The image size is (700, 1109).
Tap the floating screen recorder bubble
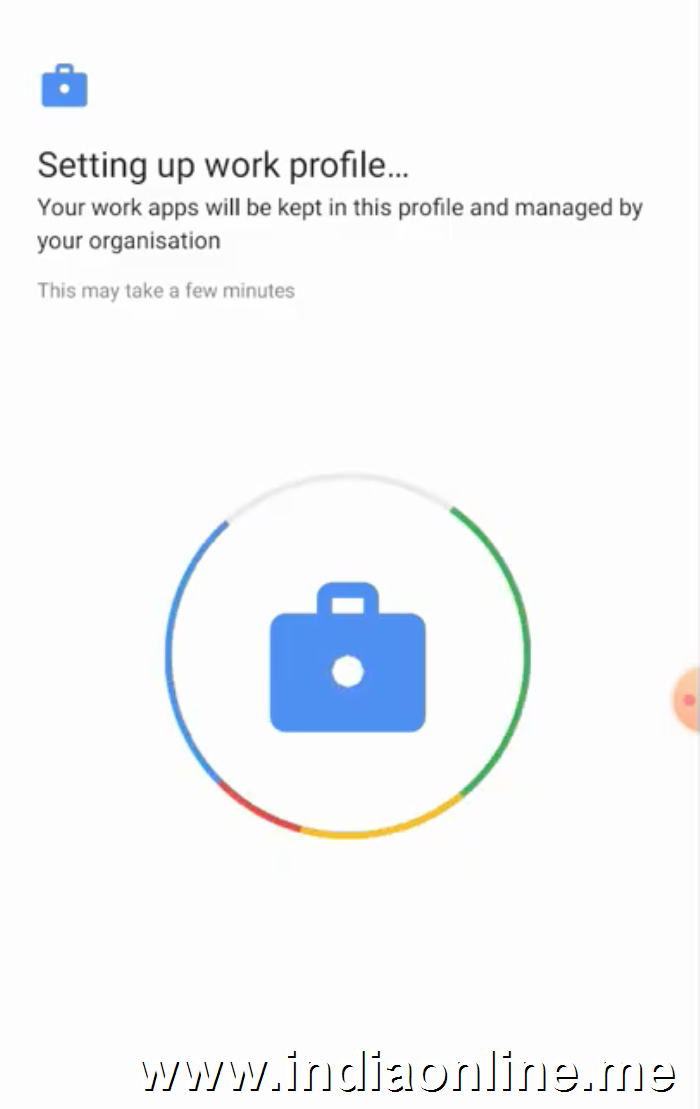coord(689,700)
